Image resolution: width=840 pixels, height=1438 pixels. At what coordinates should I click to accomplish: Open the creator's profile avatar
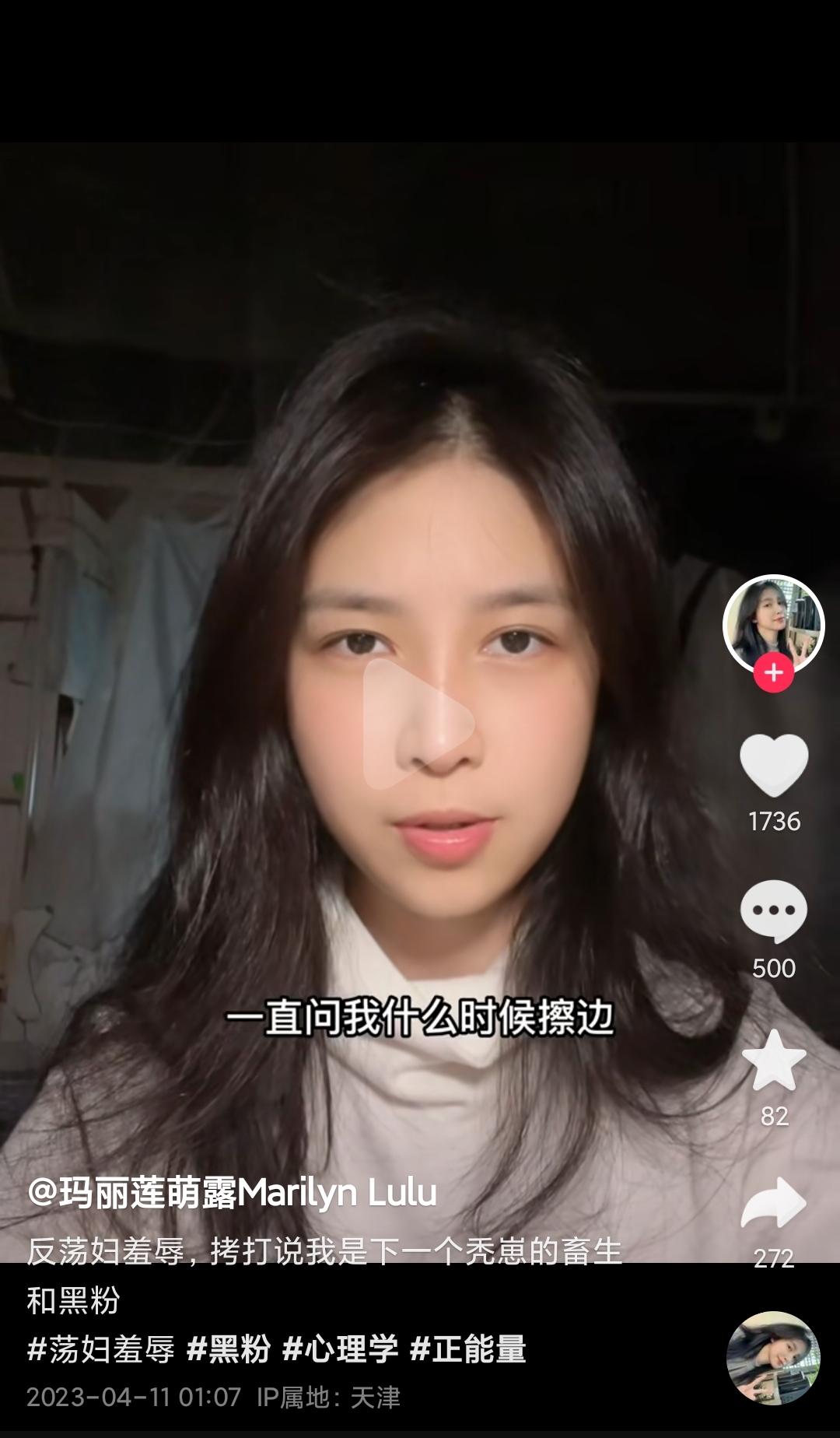[x=773, y=623]
